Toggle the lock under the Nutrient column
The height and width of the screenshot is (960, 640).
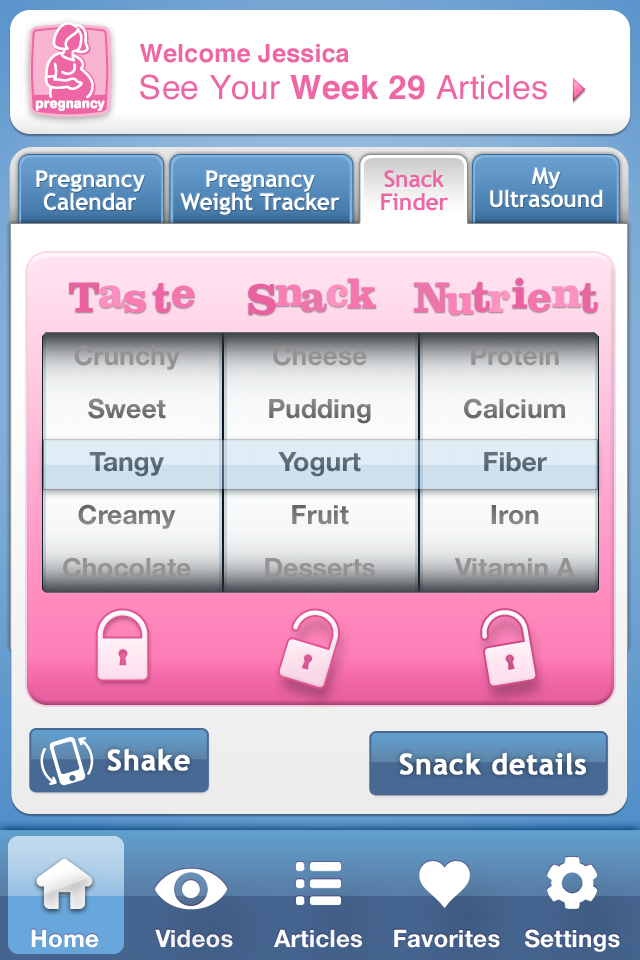tap(507, 648)
